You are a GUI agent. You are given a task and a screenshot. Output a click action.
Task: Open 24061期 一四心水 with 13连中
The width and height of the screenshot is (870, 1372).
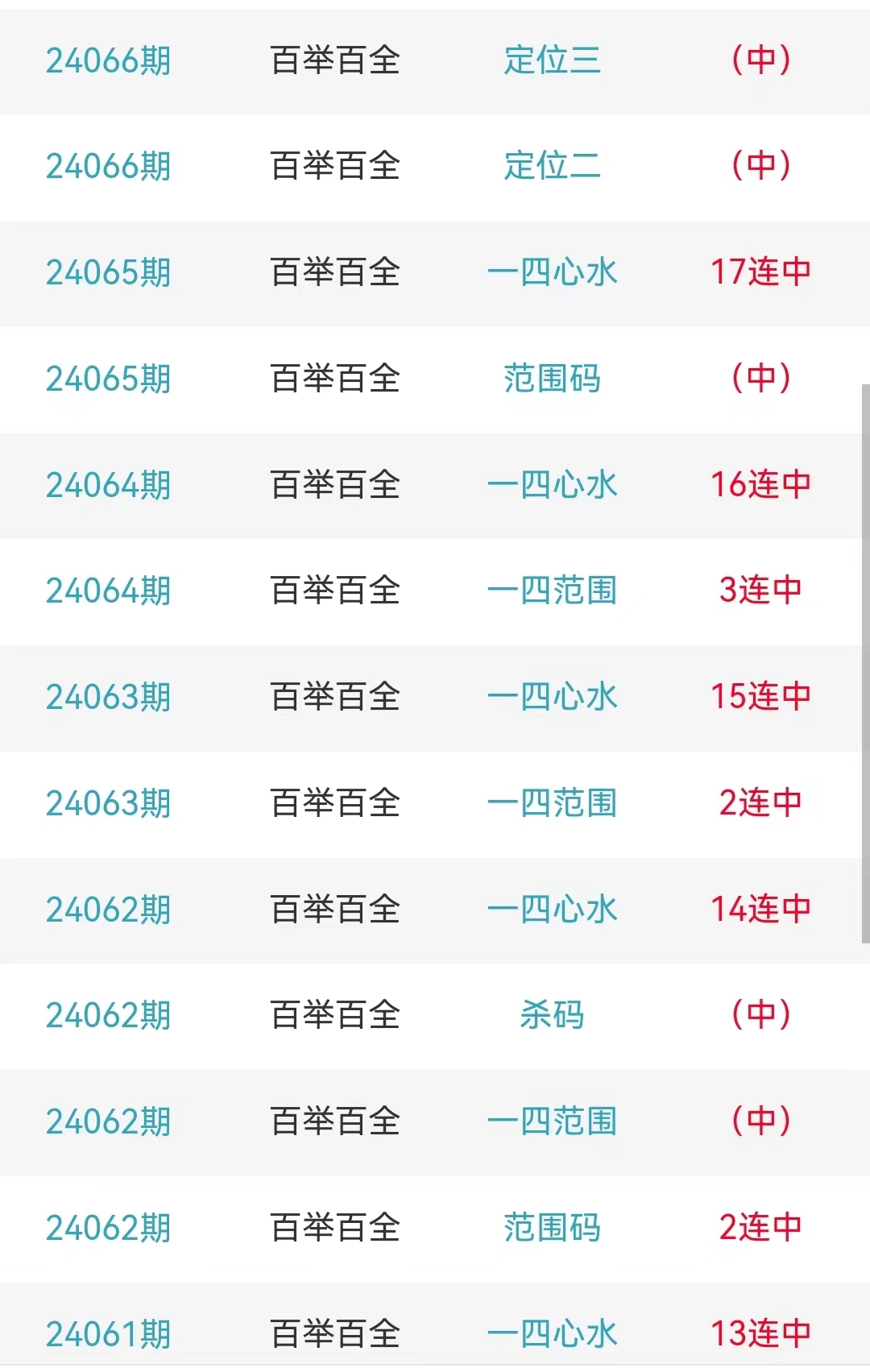552,1333
